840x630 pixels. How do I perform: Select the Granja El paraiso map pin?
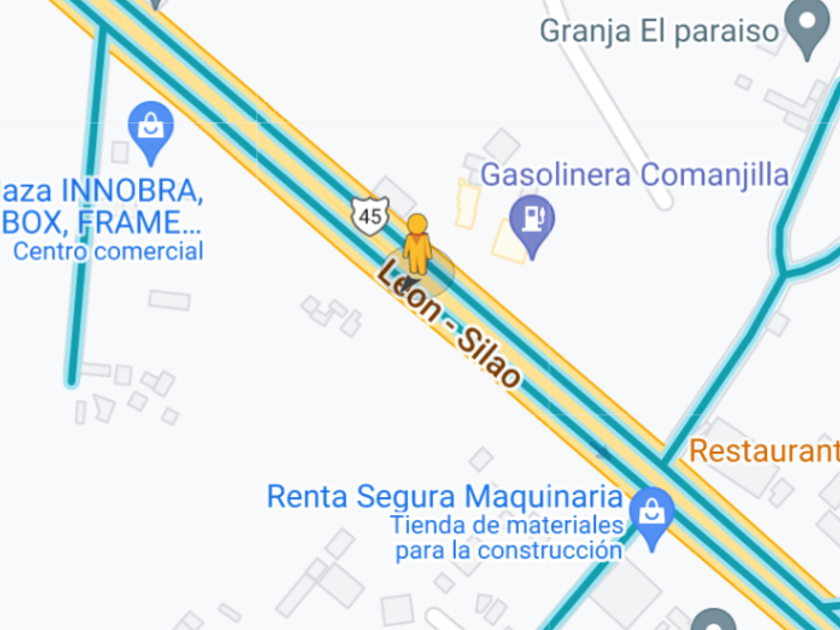click(807, 29)
